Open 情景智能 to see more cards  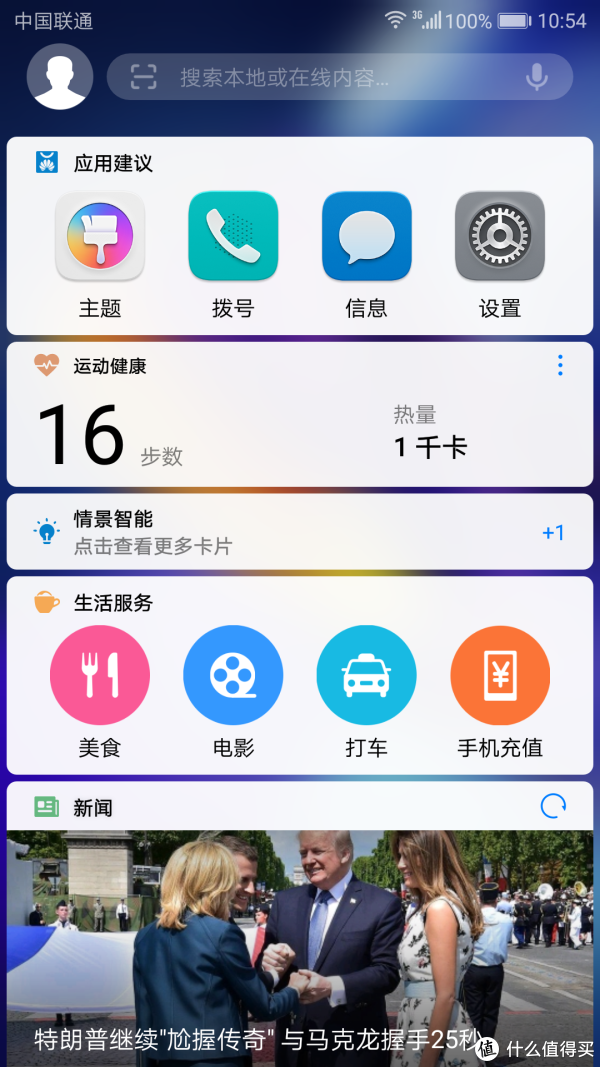[x=300, y=532]
